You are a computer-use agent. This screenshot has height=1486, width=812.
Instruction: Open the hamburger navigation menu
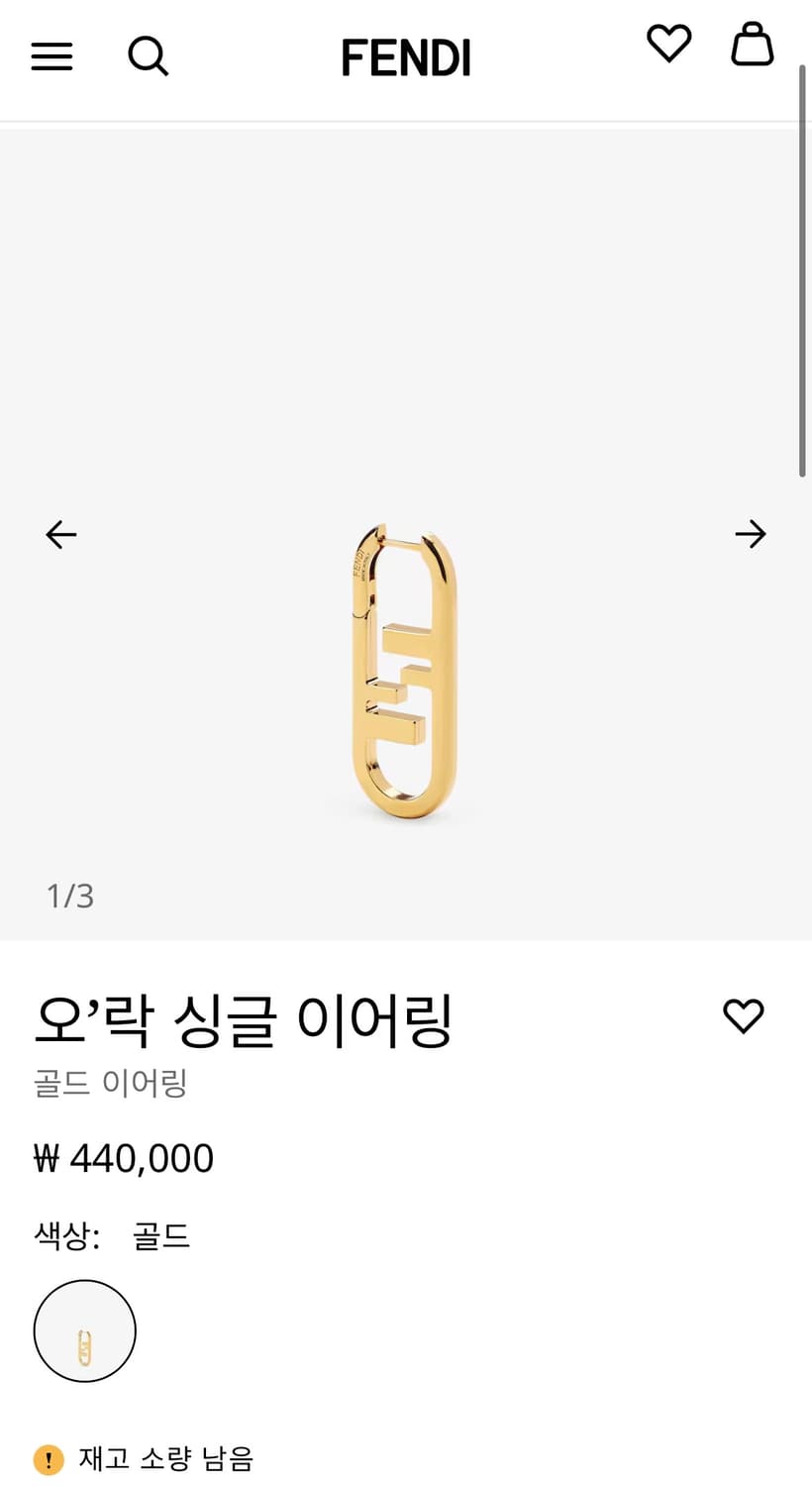coord(51,56)
